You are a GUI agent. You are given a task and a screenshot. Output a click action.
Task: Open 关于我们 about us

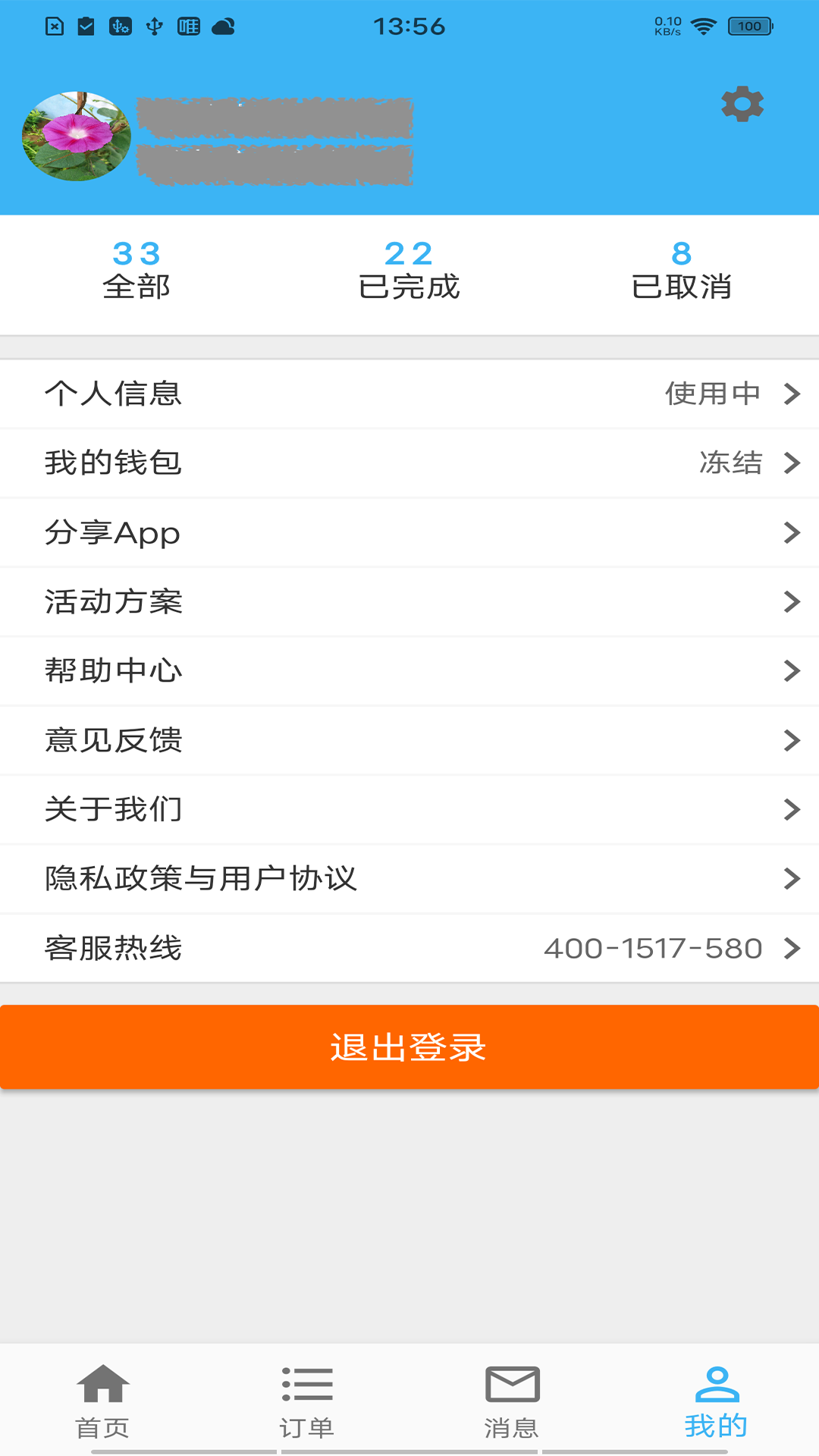[x=409, y=809]
